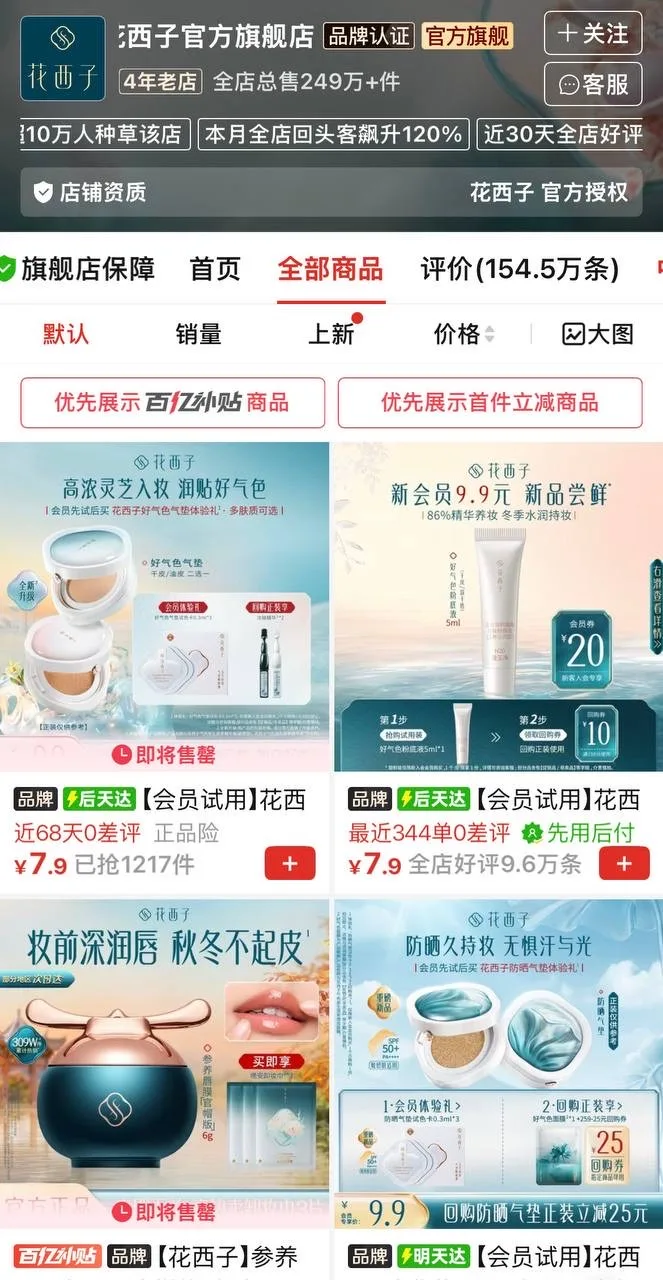Sort by 上新 new arrivals
The height and width of the screenshot is (1280, 663).
(332, 334)
